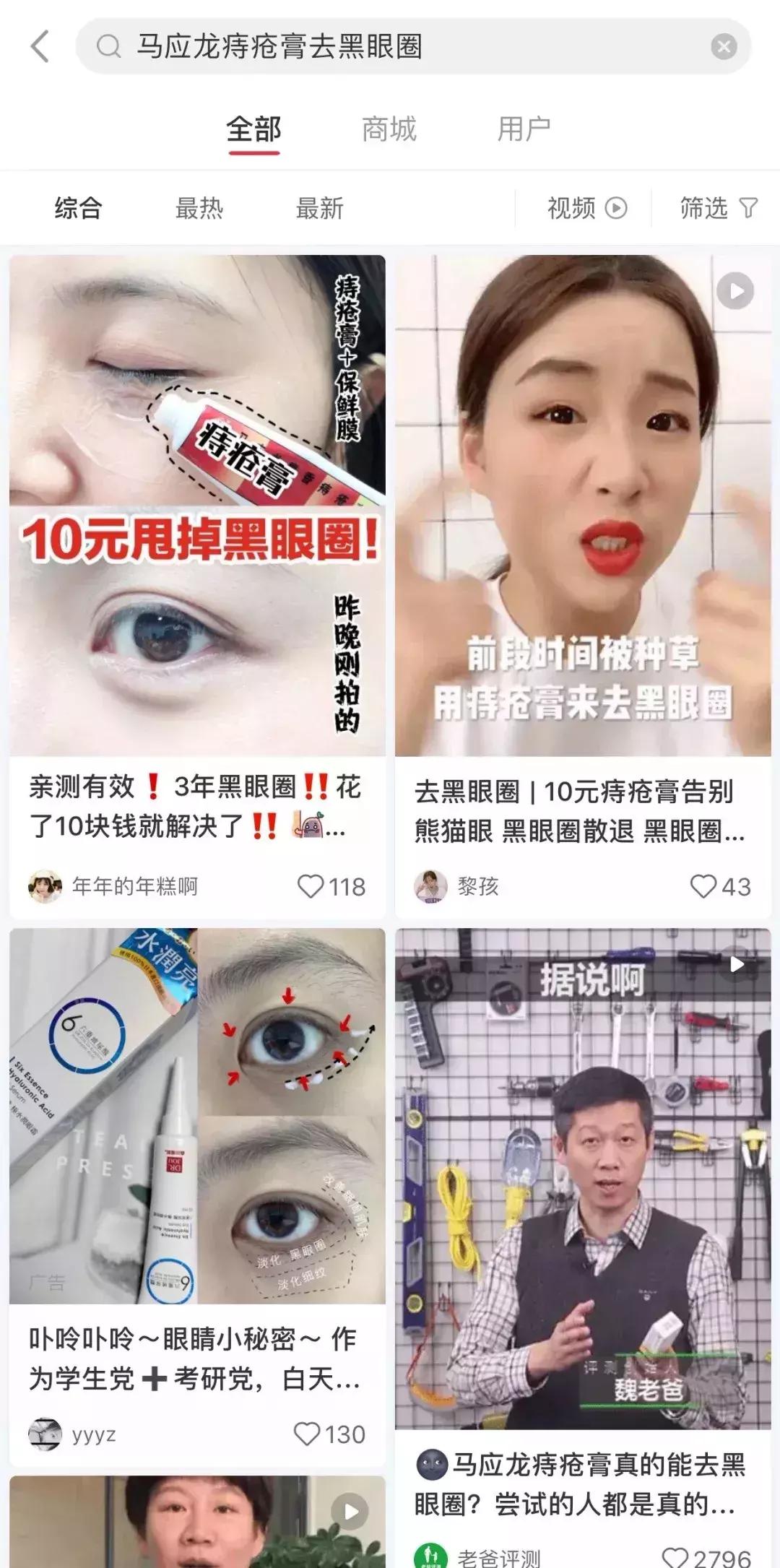Switch to the 商城 tab
The image size is (780, 1568).
(389, 129)
